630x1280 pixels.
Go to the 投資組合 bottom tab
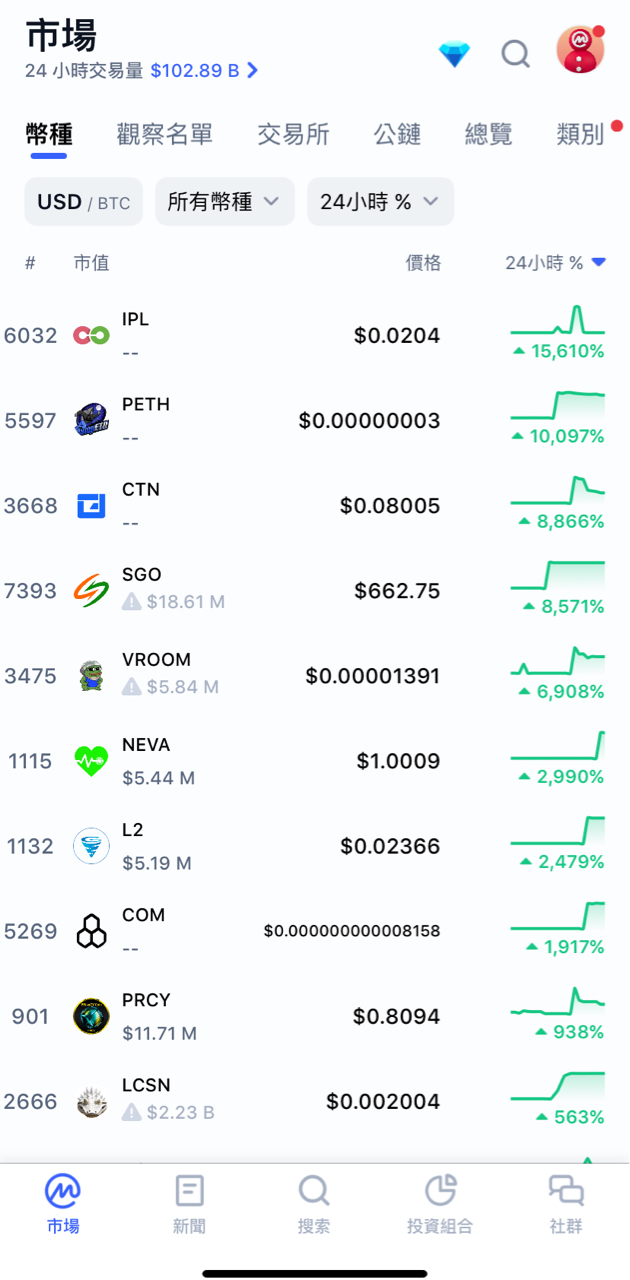click(440, 1204)
